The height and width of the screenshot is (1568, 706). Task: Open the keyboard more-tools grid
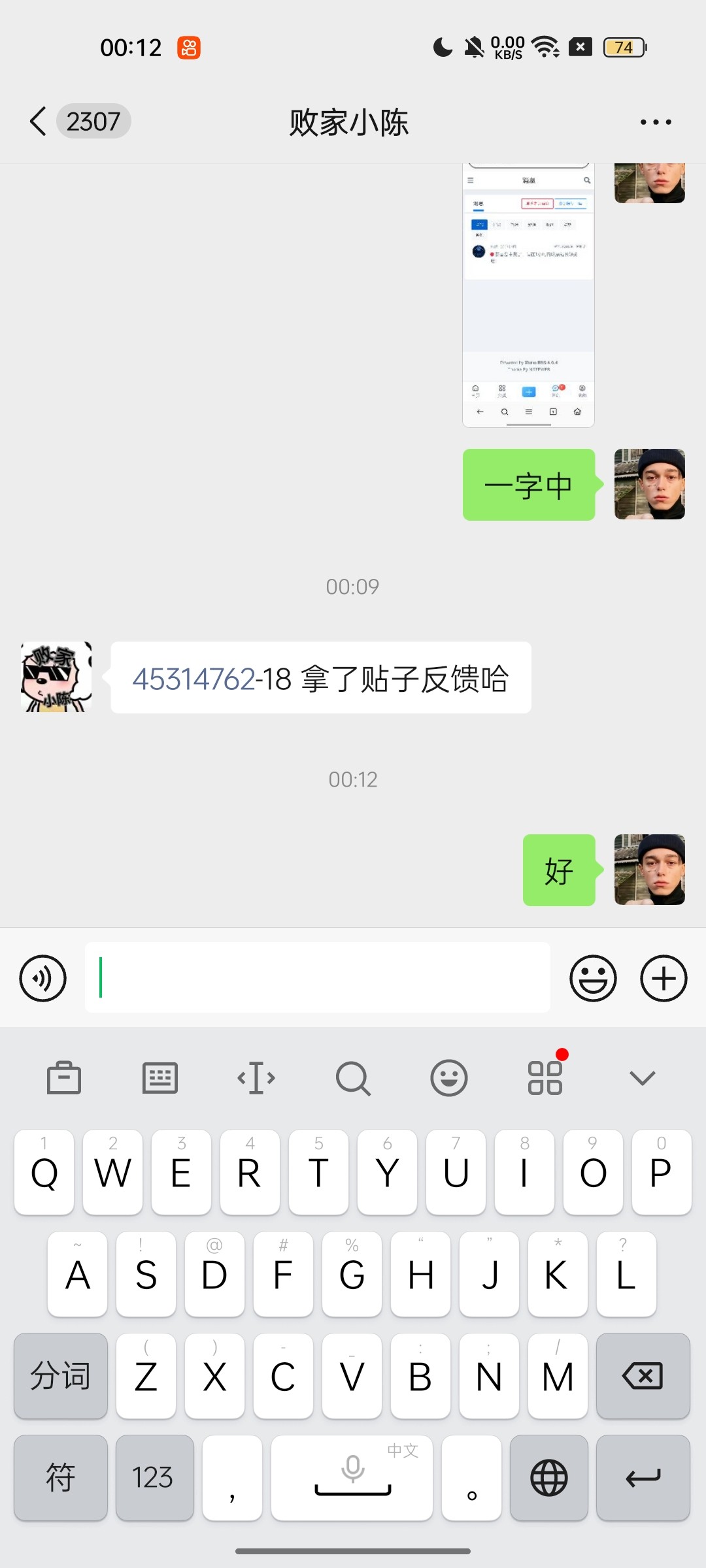[x=545, y=1077]
